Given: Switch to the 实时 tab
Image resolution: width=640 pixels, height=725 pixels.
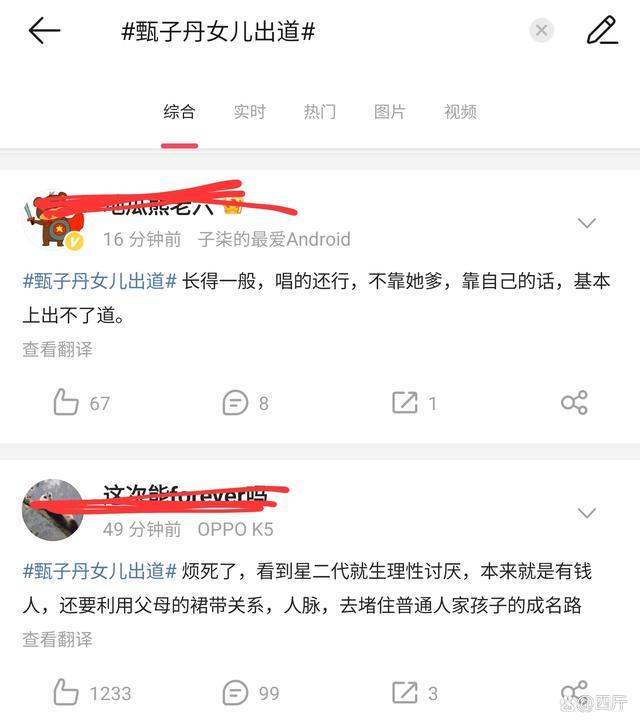Looking at the screenshot, I should pyautogui.click(x=249, y=112).
